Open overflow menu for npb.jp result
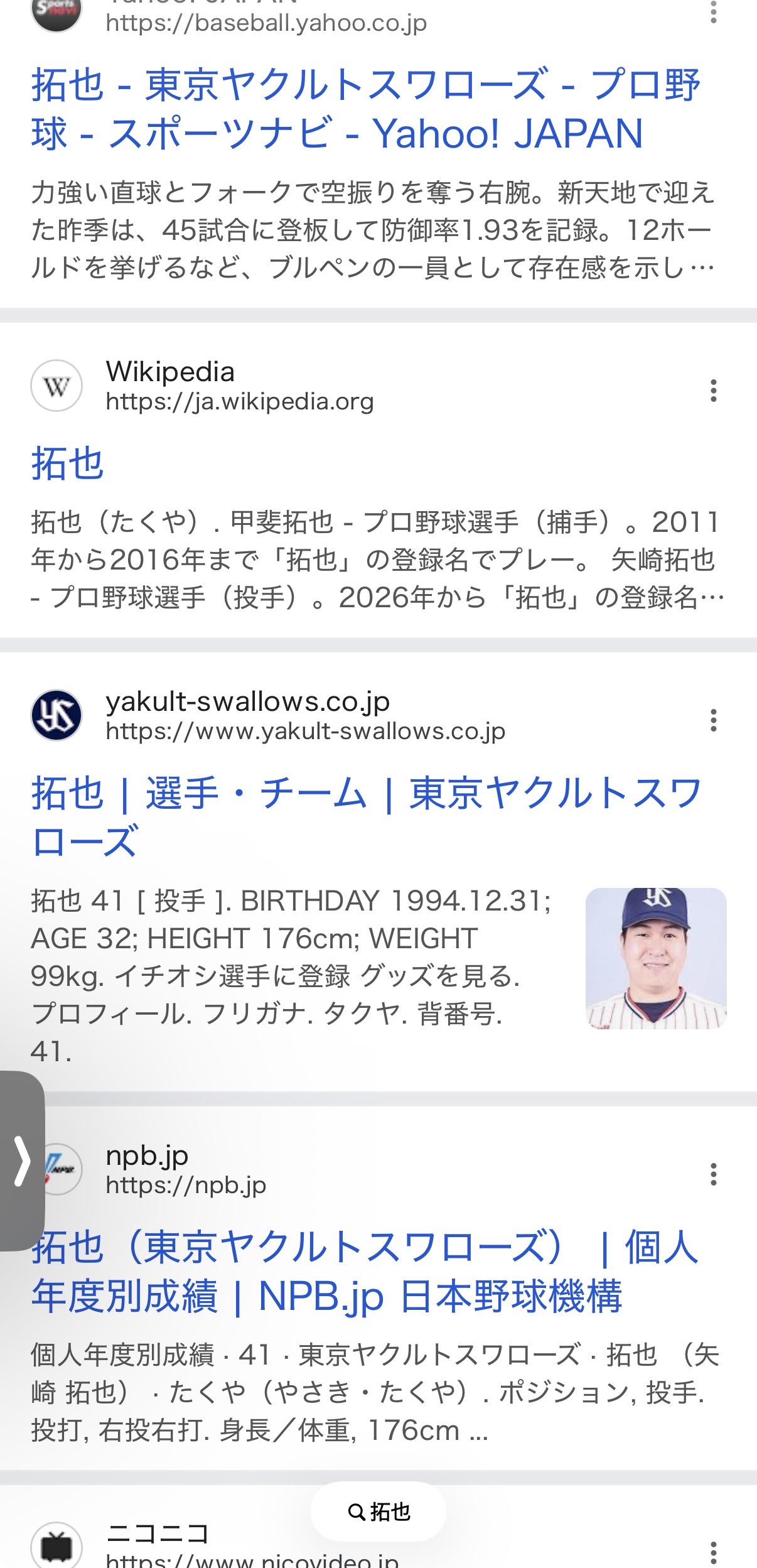 [x=713, y=1174]
